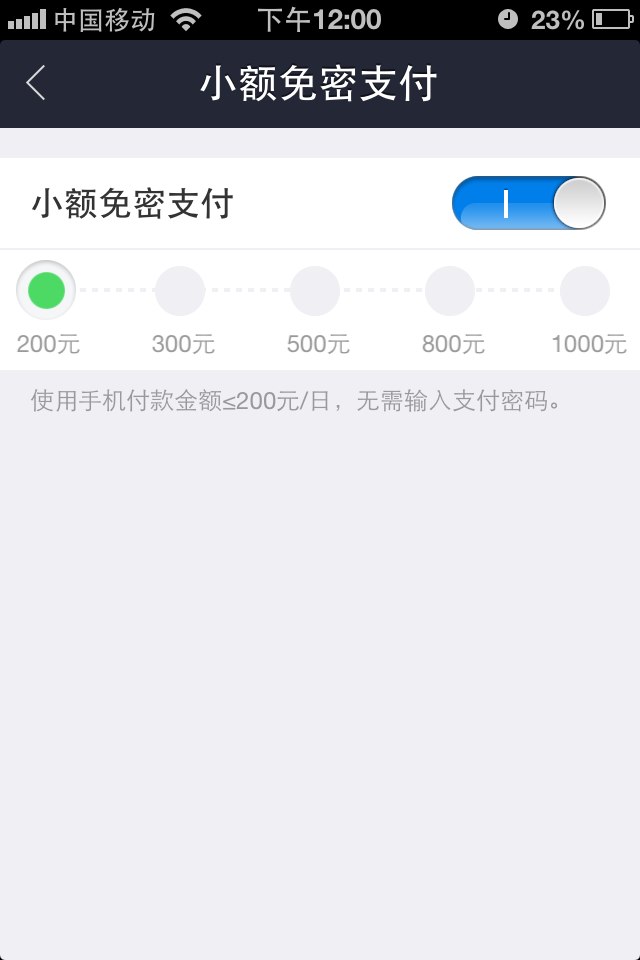Select the 200元 limit option
Viewport: 640px width, 960px height.
point(46,291)
